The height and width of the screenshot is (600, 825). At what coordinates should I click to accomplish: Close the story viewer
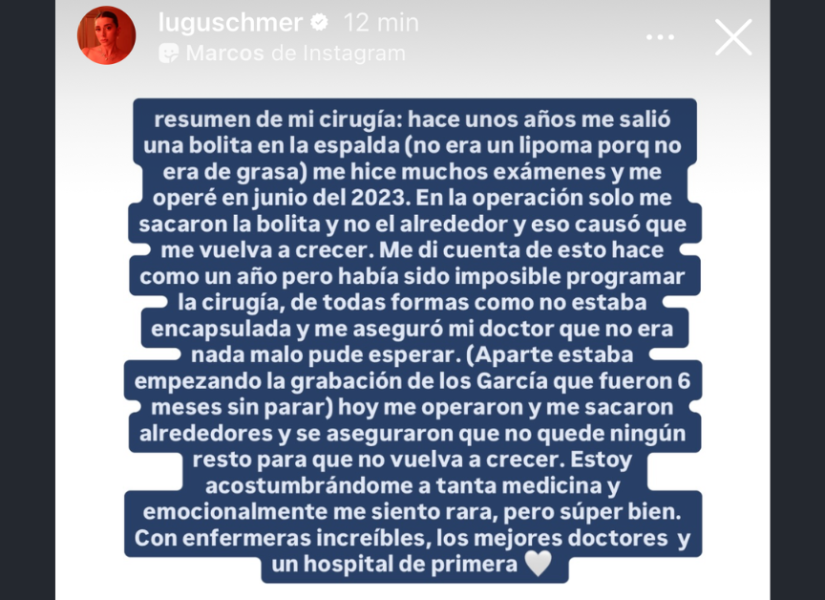(x=733, y=37)
